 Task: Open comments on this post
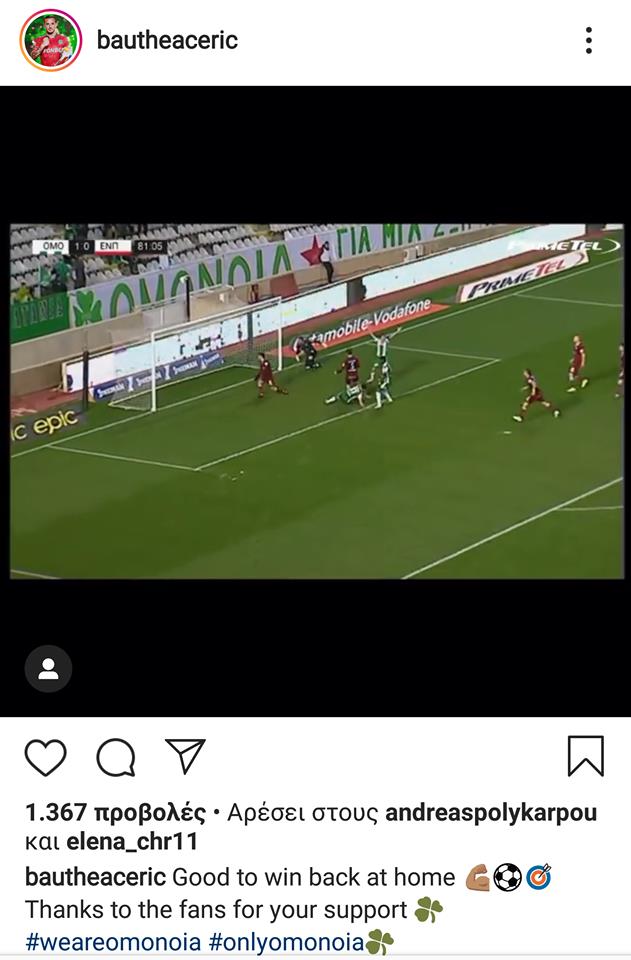coord(116,757)
